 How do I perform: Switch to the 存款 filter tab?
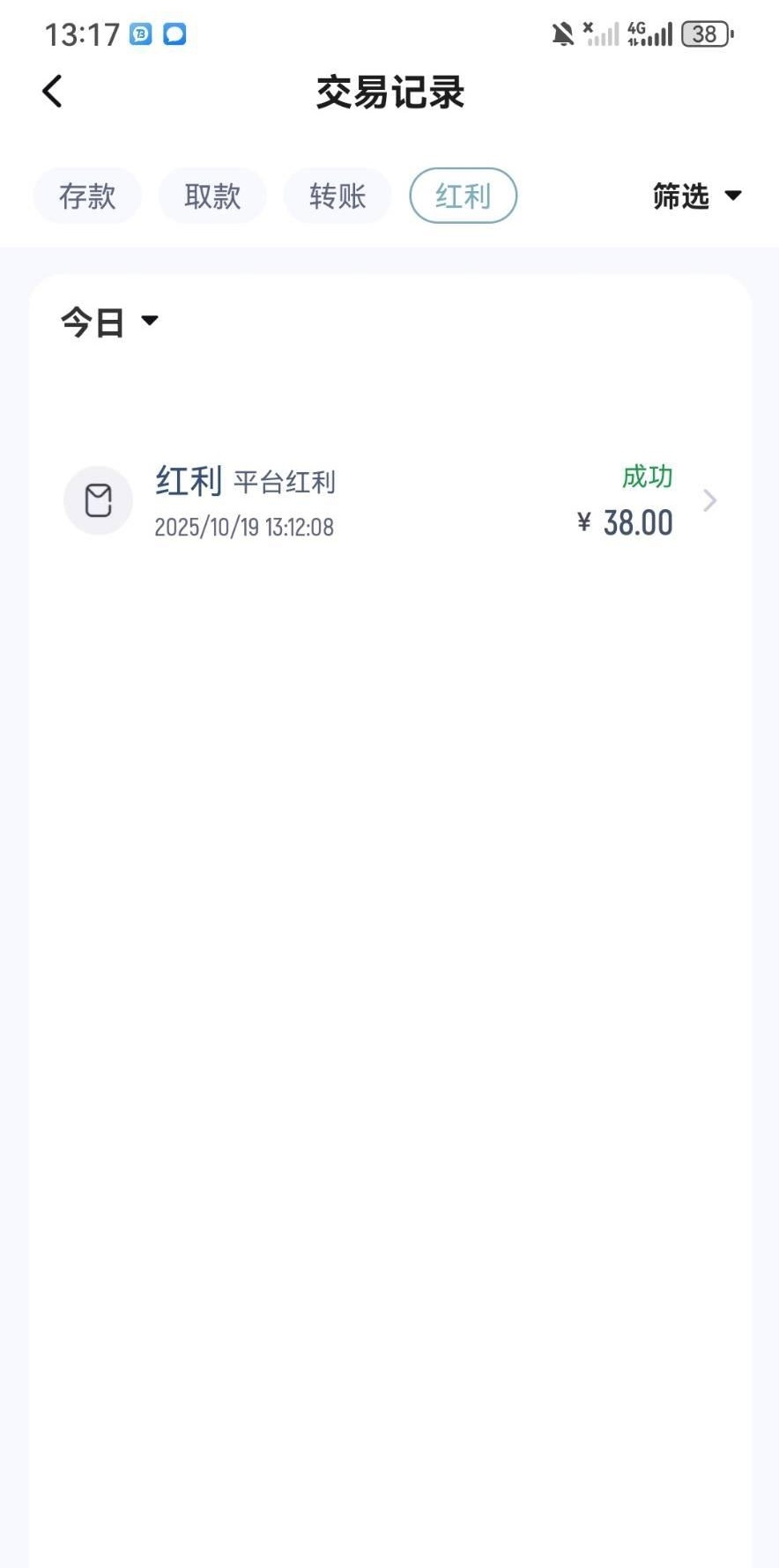pos(87,196)
